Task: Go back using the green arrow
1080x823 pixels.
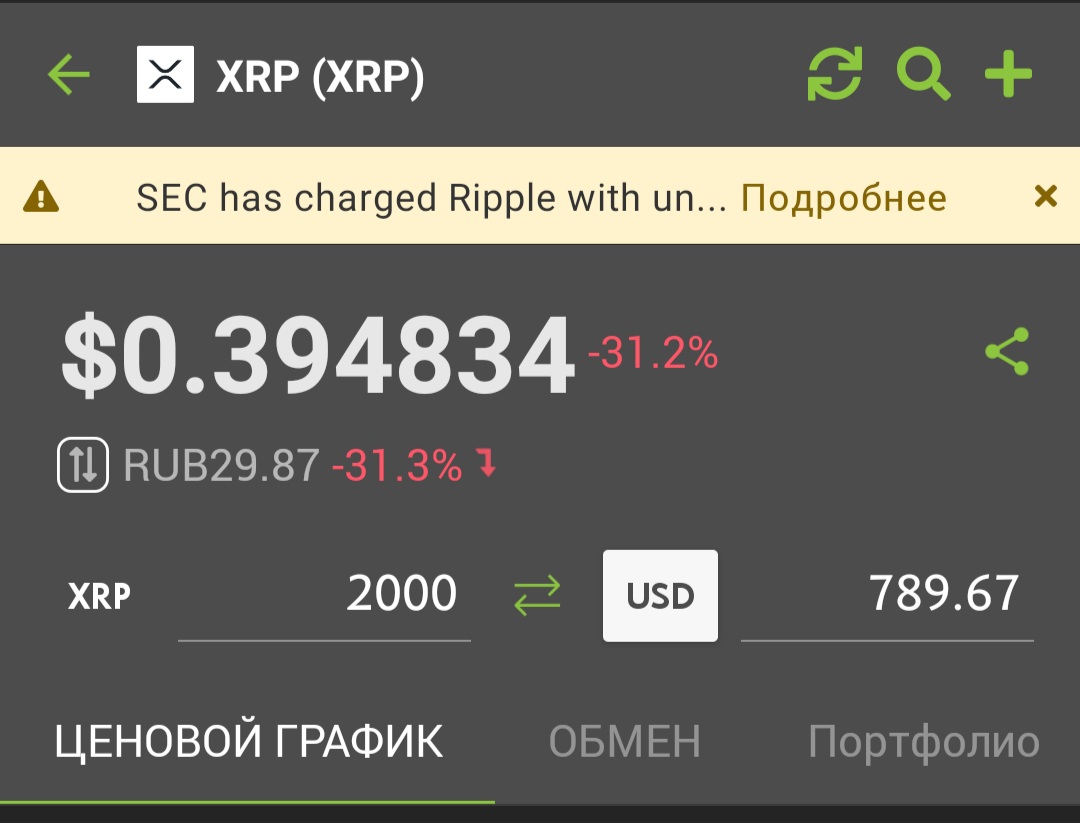Action: [x=69, y=75]
